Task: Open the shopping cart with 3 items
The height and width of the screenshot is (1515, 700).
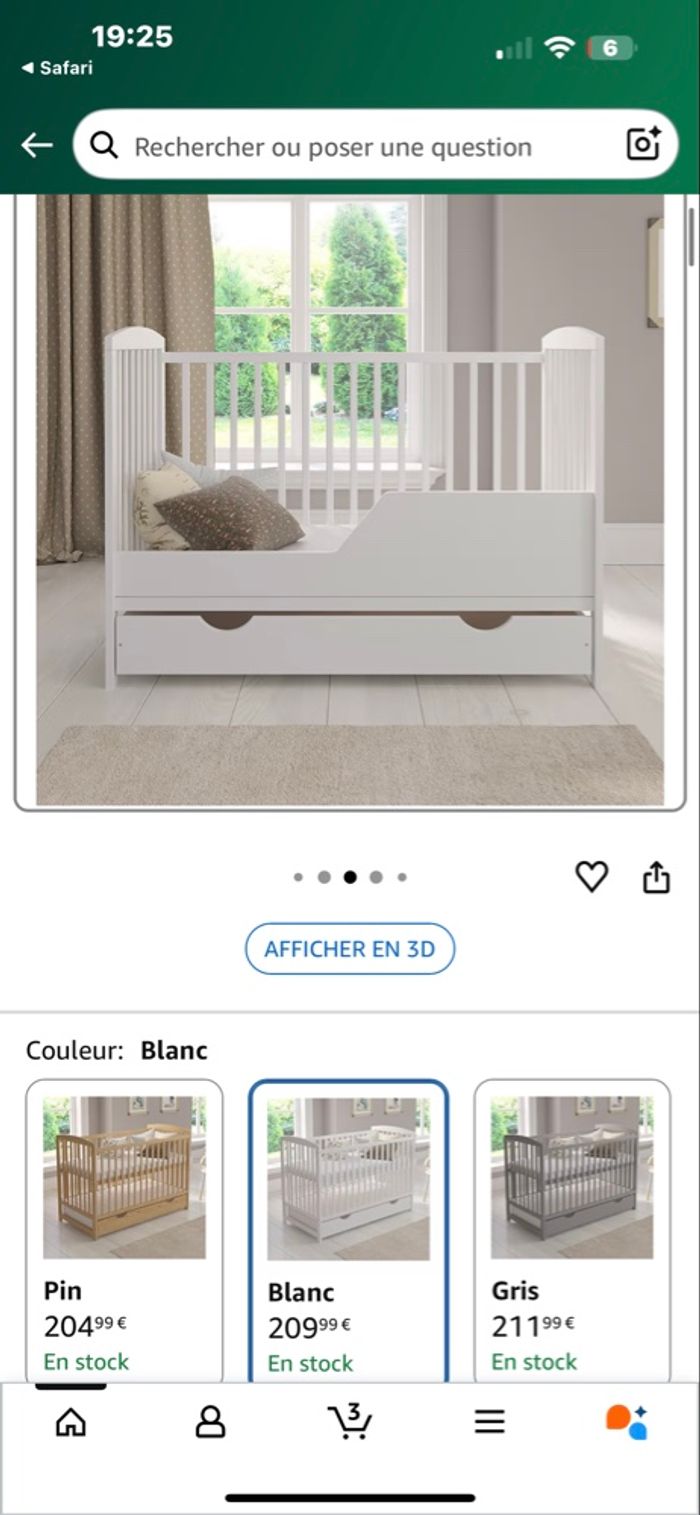Action: (x=350, y=1422)
